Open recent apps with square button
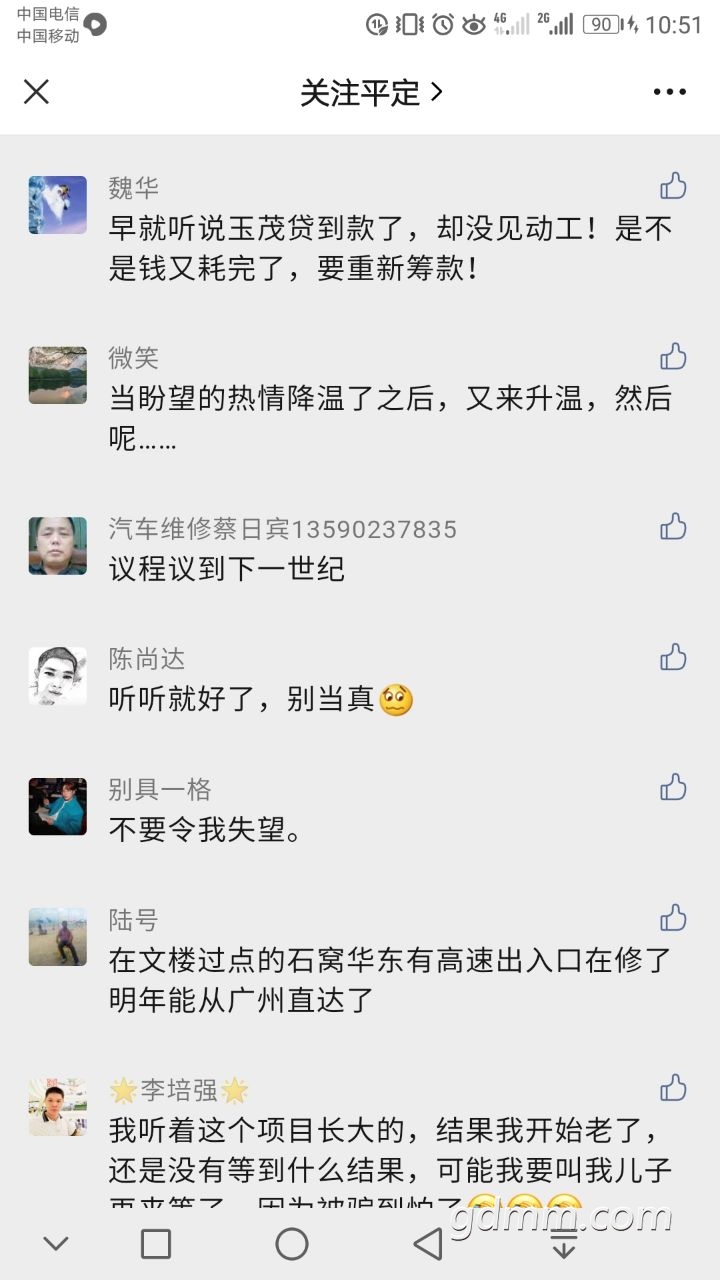 [x=156, y=1244]
